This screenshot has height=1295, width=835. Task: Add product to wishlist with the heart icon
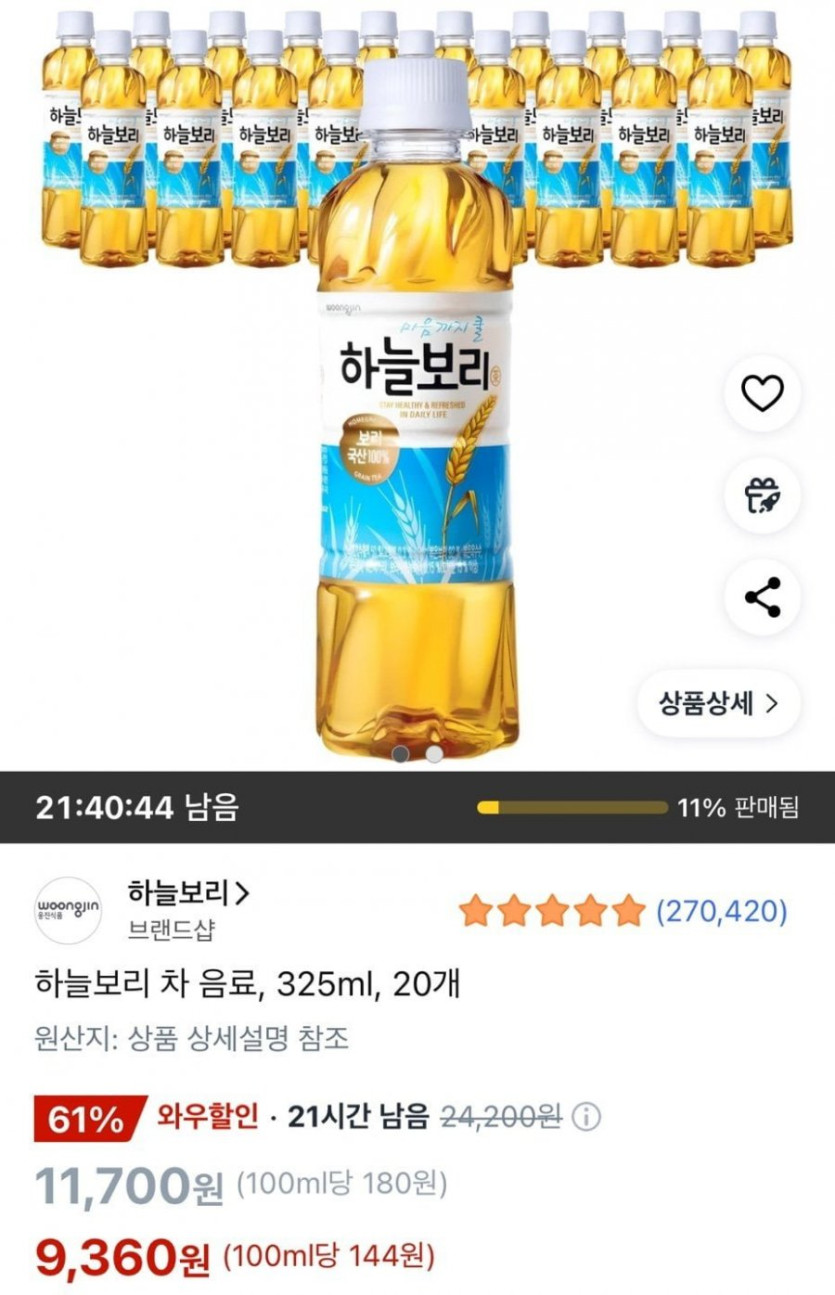pyautogui.click(x=763, y=395)
